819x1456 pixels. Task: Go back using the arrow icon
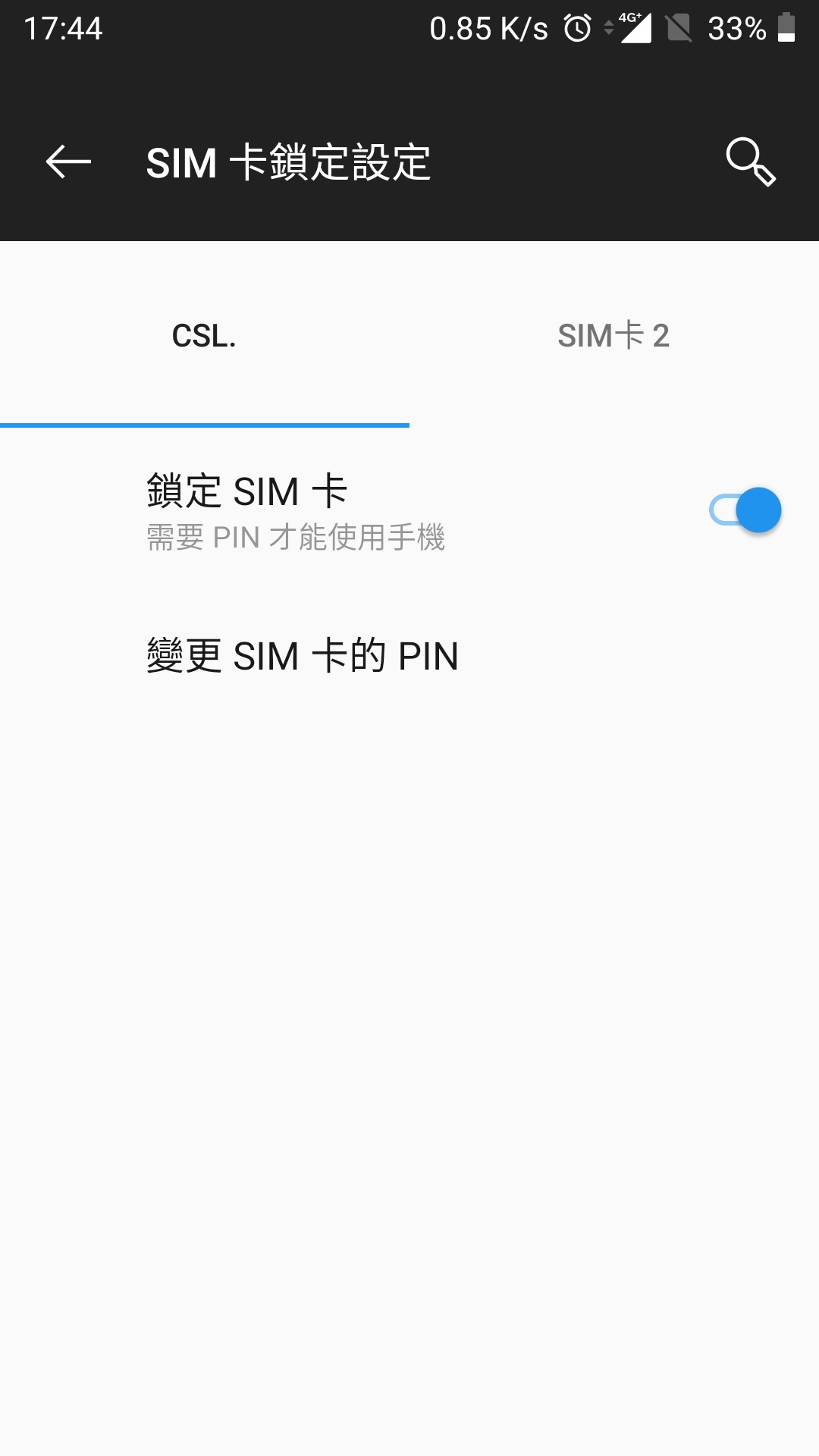coord(68,162)
